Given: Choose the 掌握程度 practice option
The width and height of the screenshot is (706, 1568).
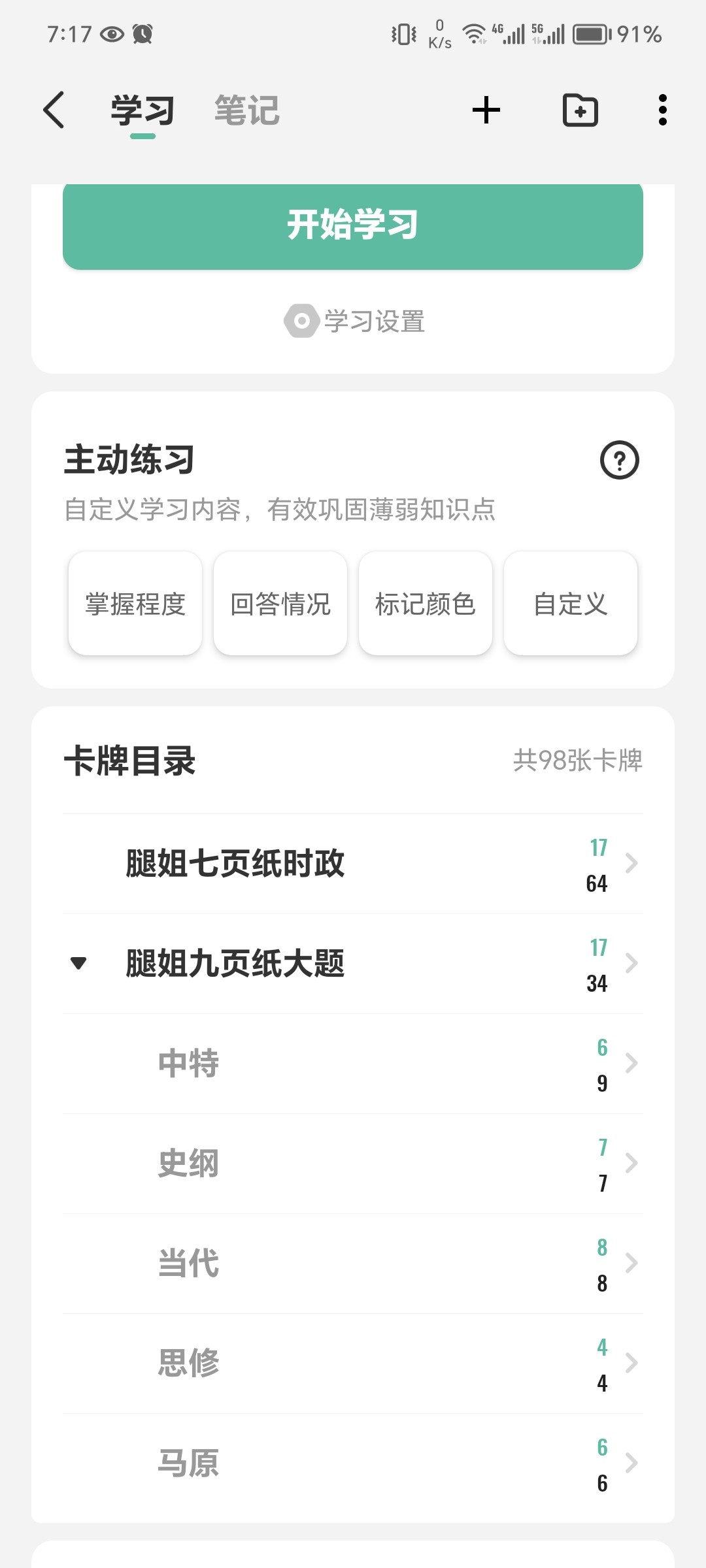Looking at the screenshot, I should [135, 604].
